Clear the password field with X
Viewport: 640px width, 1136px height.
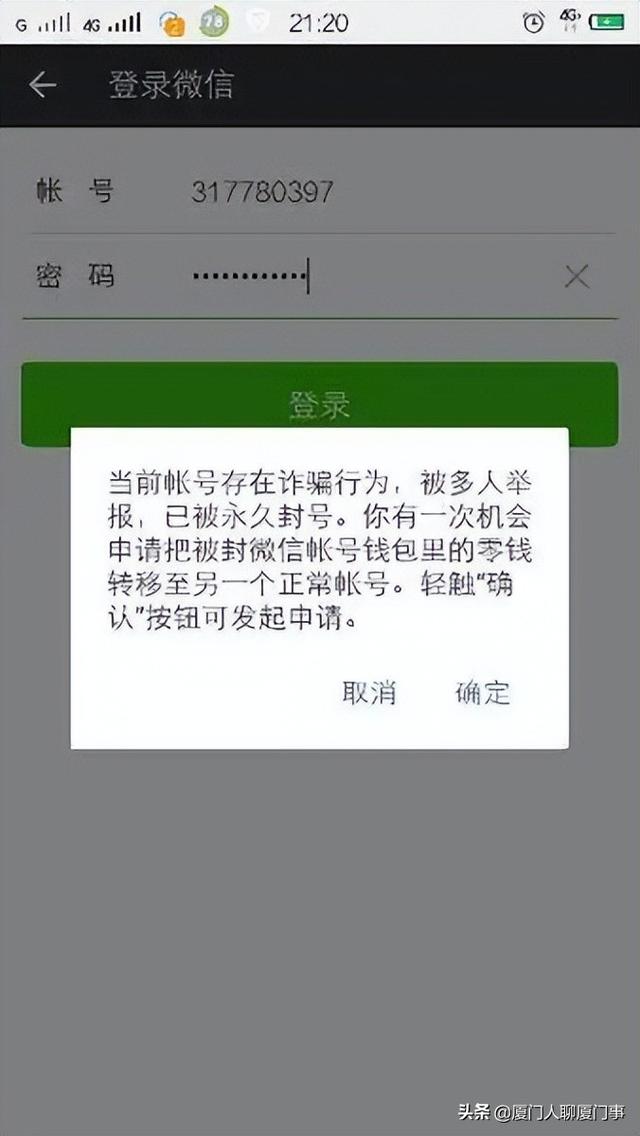576,277
